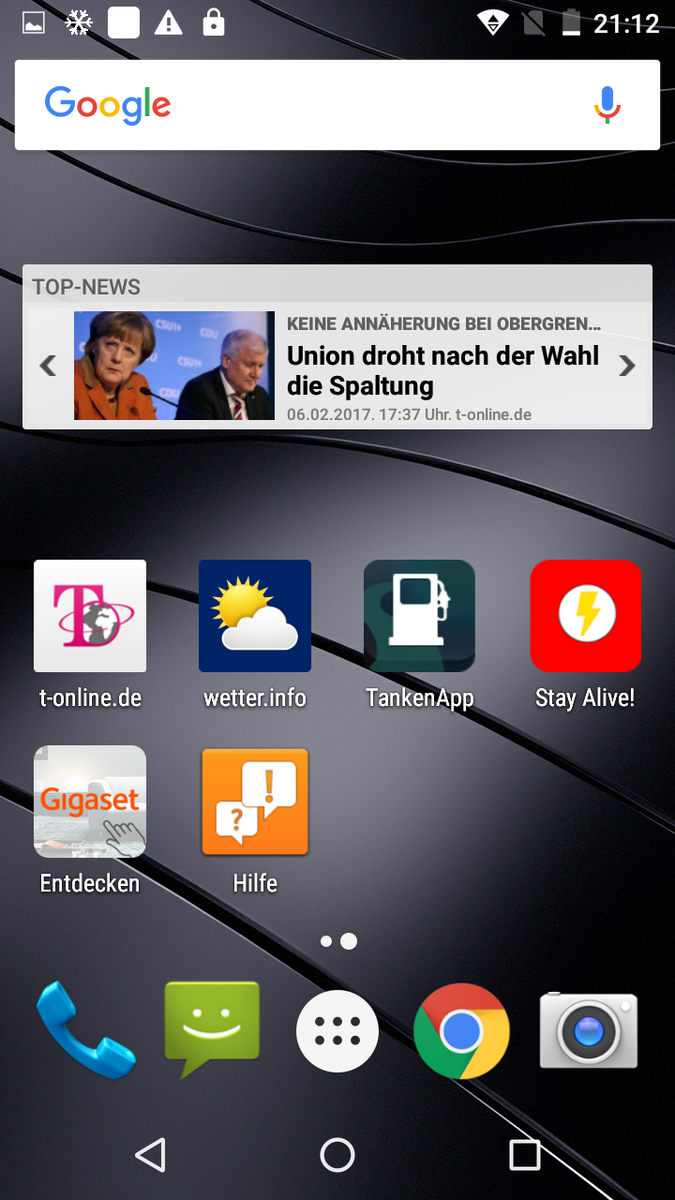Launch wetter.info weather app
The width and height of the screenshot is (675, 1200).
[255, 616]
